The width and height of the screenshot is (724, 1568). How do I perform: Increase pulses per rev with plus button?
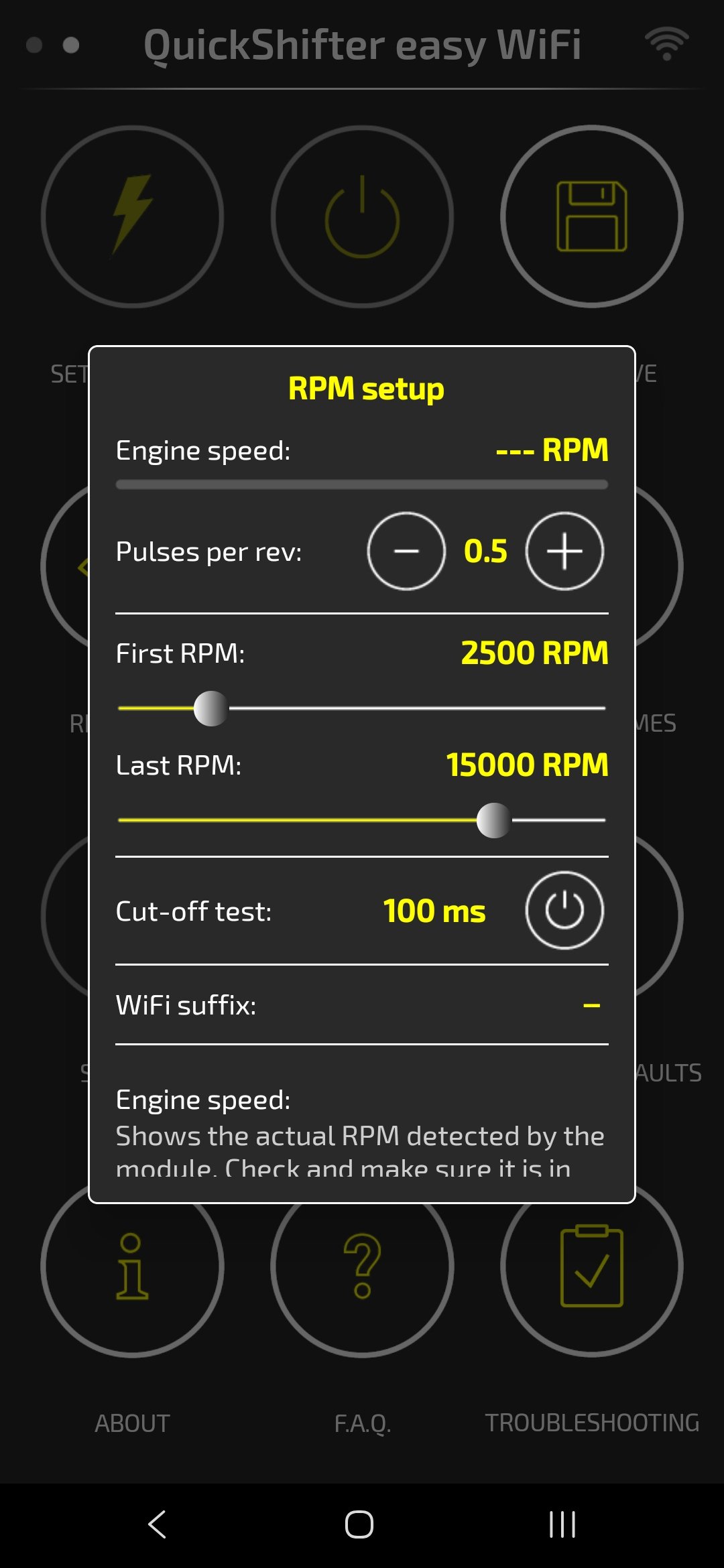coord(564,551)
